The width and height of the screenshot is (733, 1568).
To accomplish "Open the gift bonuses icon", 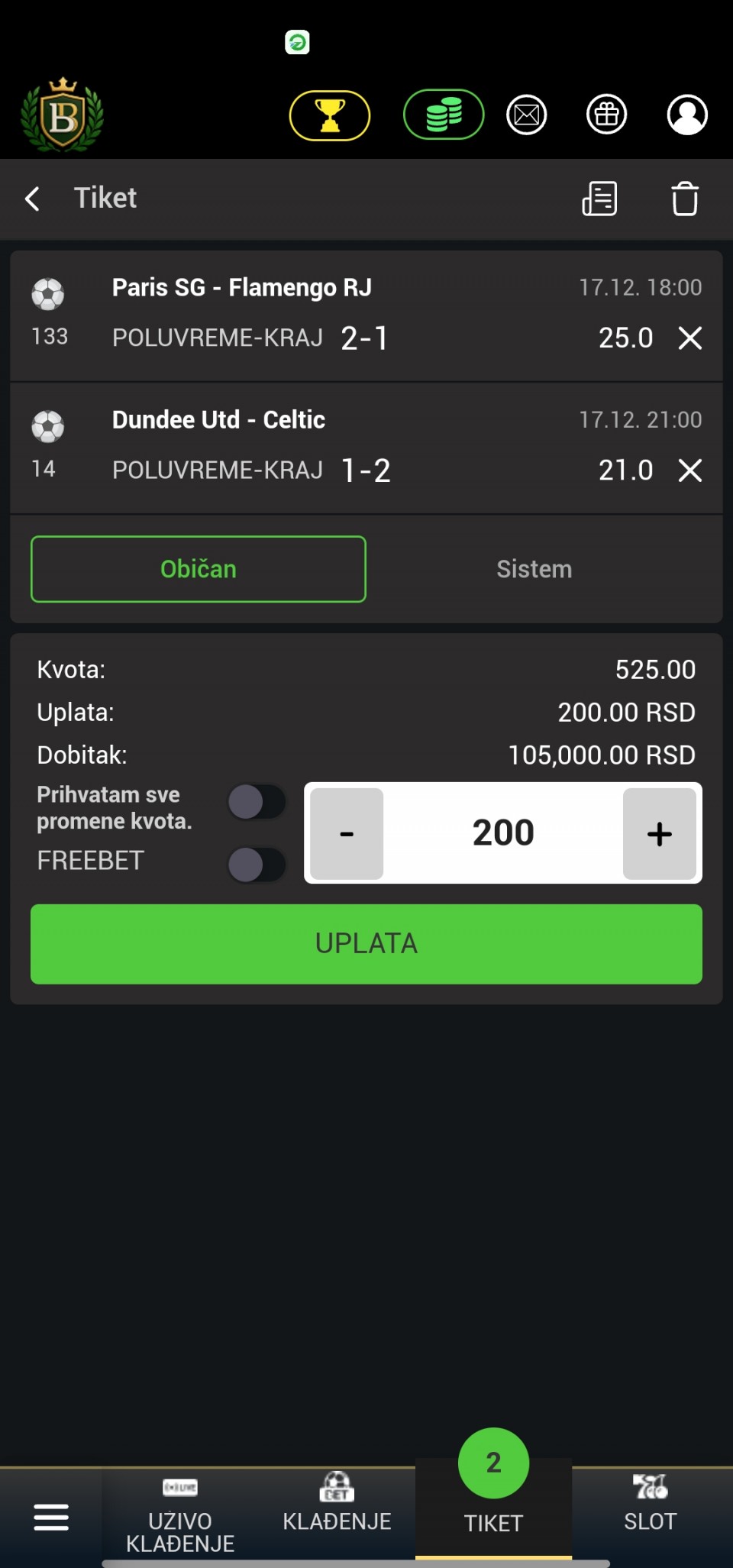I will point(606,115).
